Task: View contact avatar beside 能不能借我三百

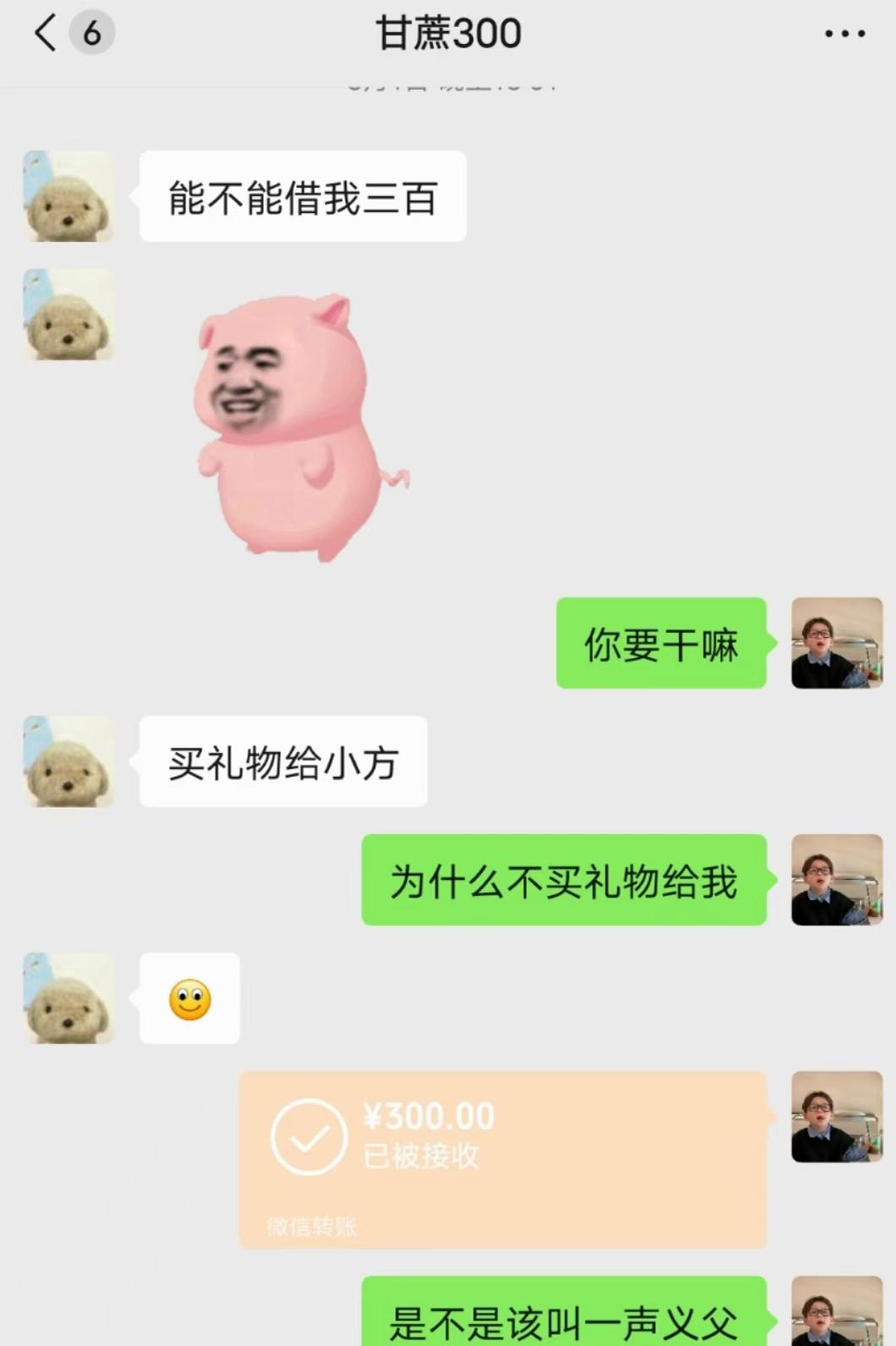Action: (x=68, y=196)
